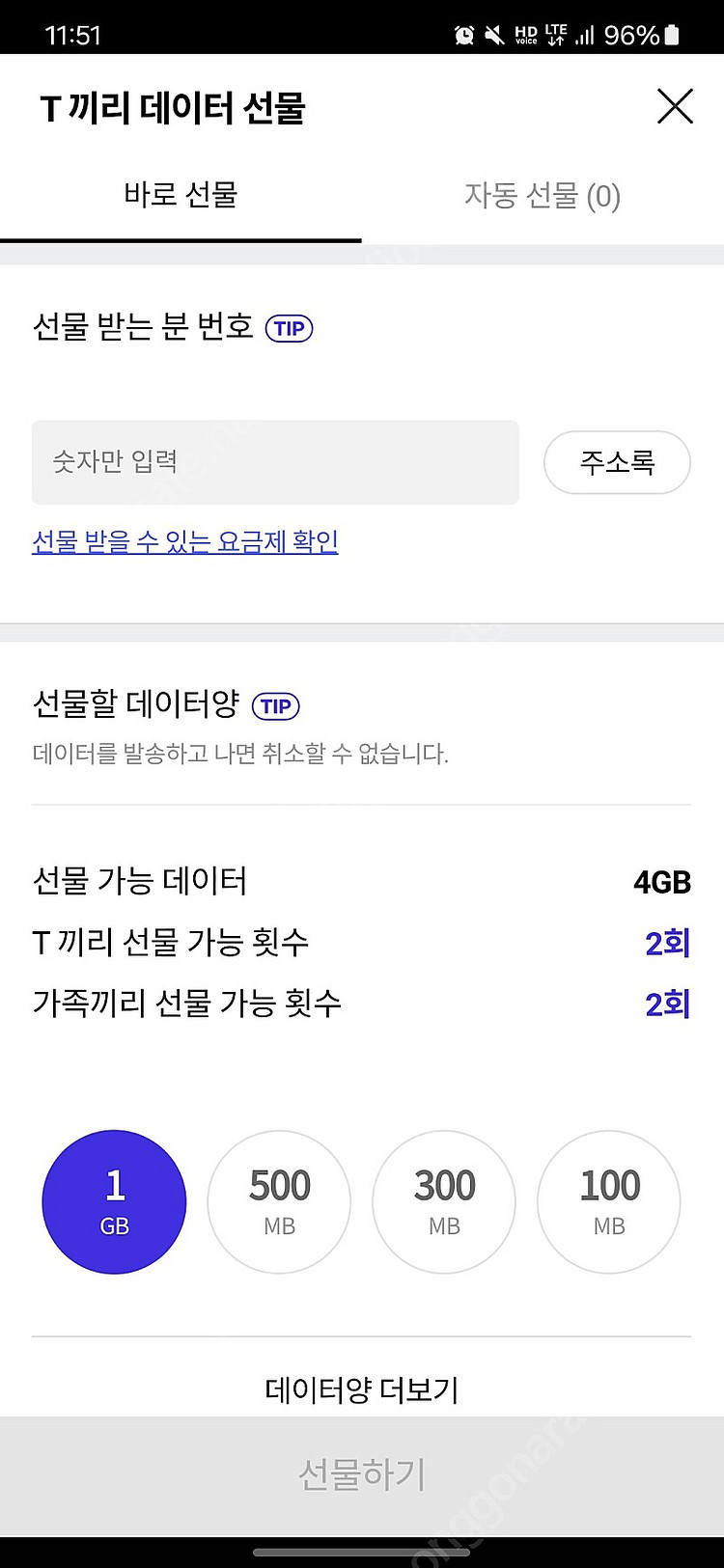Screen dimensions: 724x1568
Task: Select the 100MB data amount option
Action: pyautogui.click(x=608, y=1201)
